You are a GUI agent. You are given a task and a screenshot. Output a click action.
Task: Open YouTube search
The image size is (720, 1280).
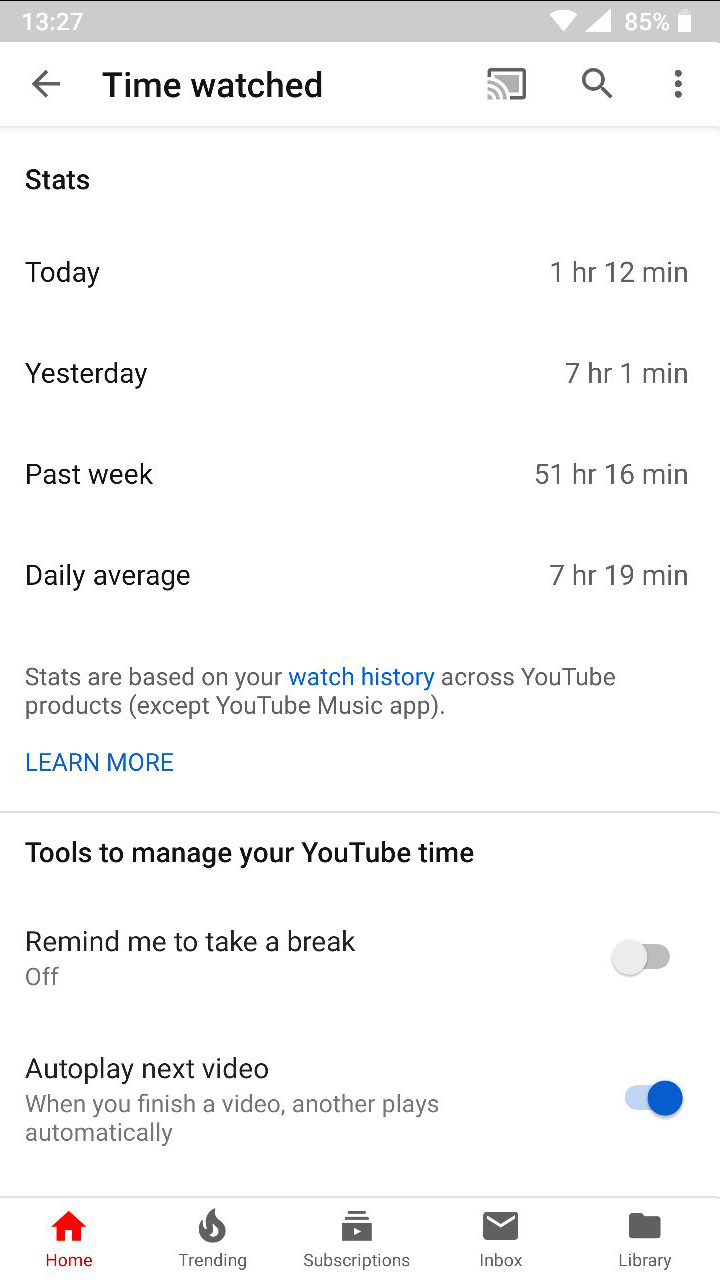point(596,84)
